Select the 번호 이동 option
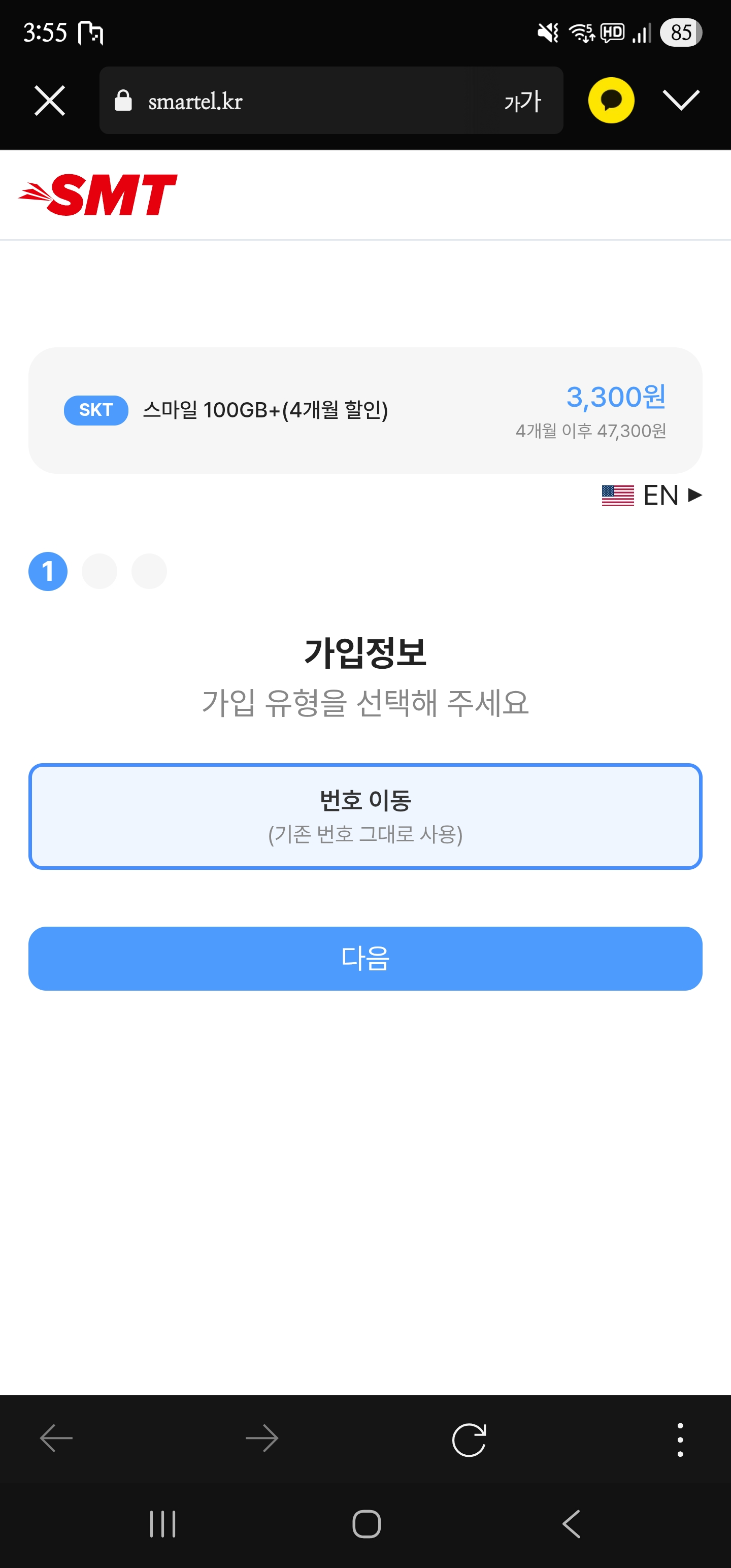731x1568 pixels. pos(365,816)
